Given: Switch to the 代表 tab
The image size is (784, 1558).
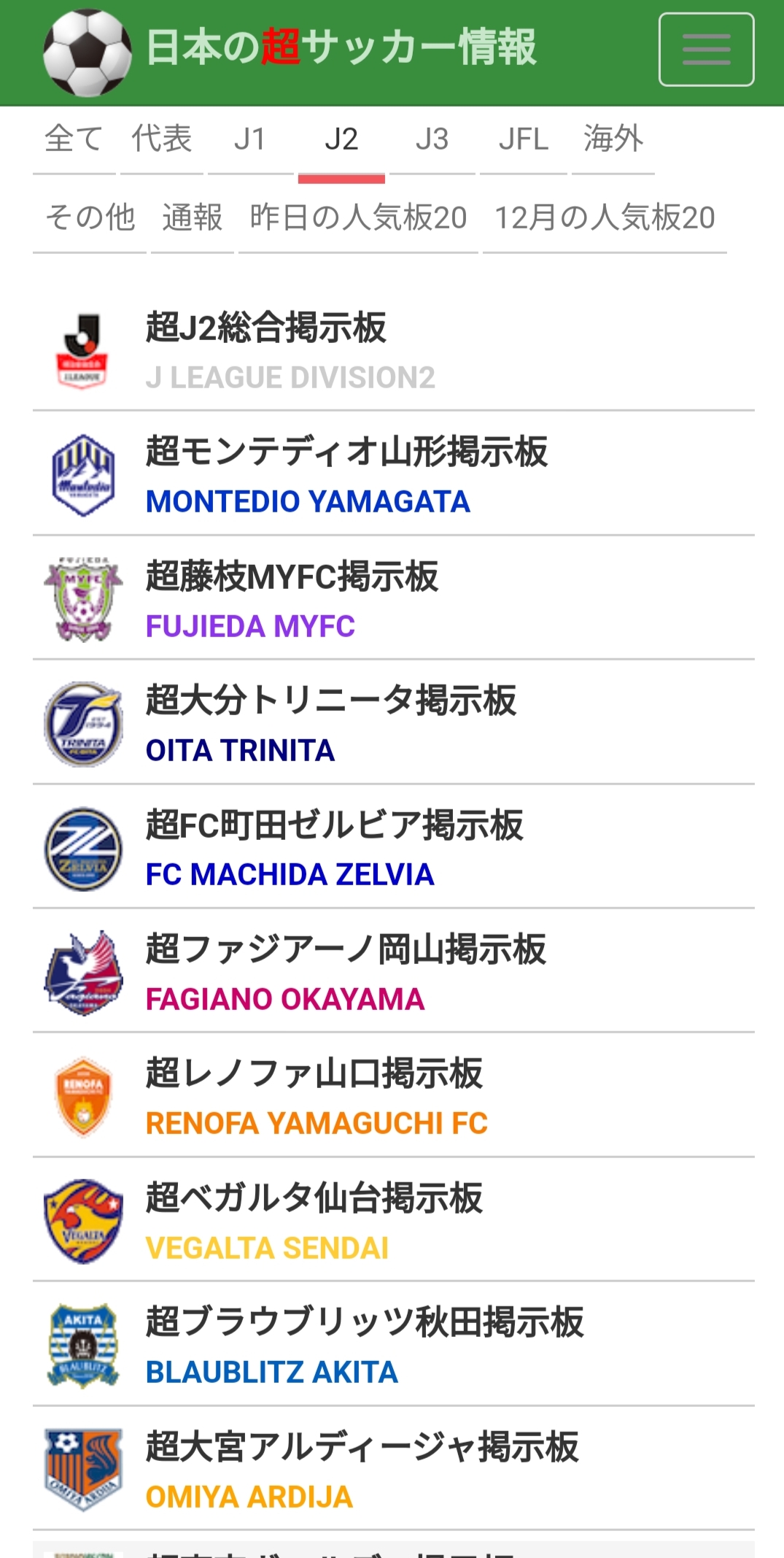Looking at the screenshot, I should pyautogui.click(x=162, y=139).
